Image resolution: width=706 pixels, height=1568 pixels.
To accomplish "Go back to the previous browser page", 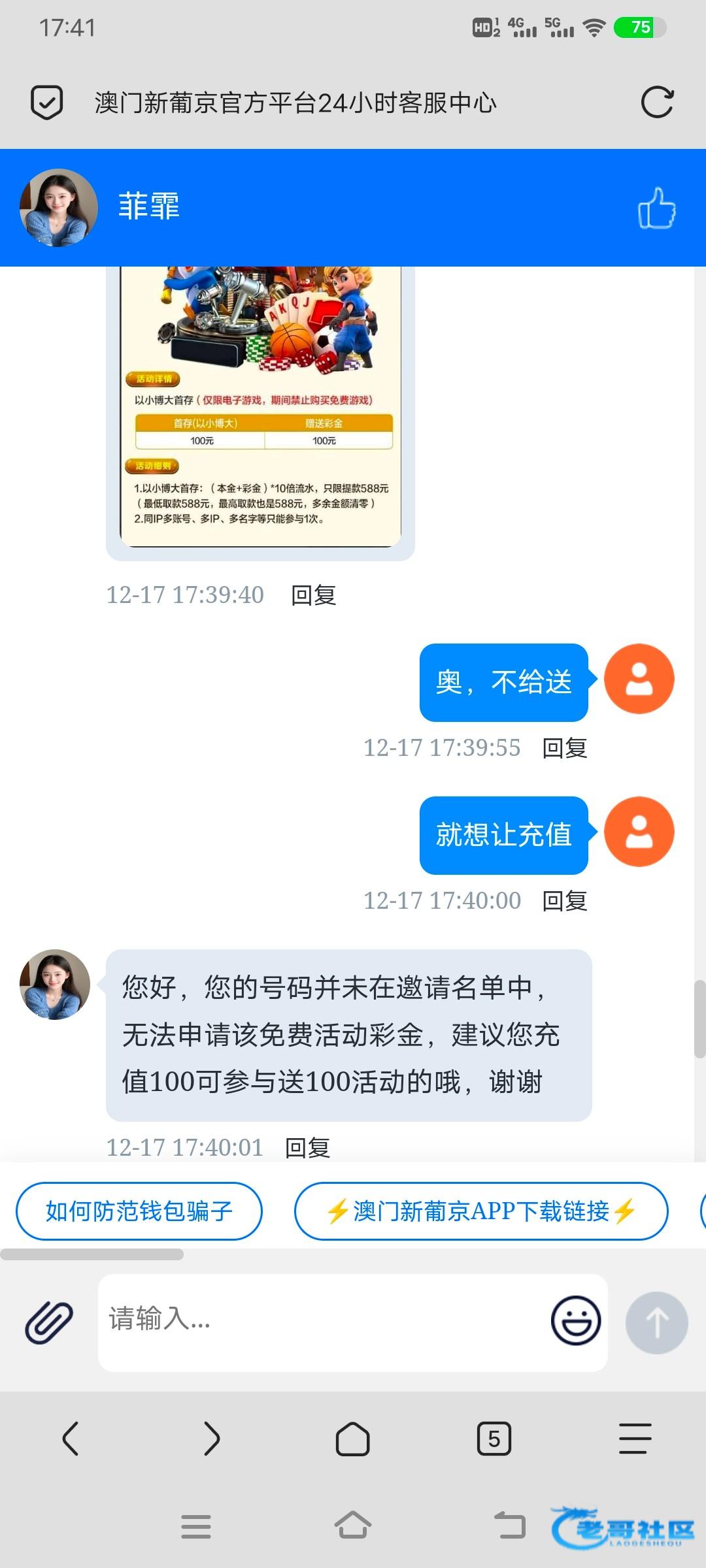I will (71, 1439).
